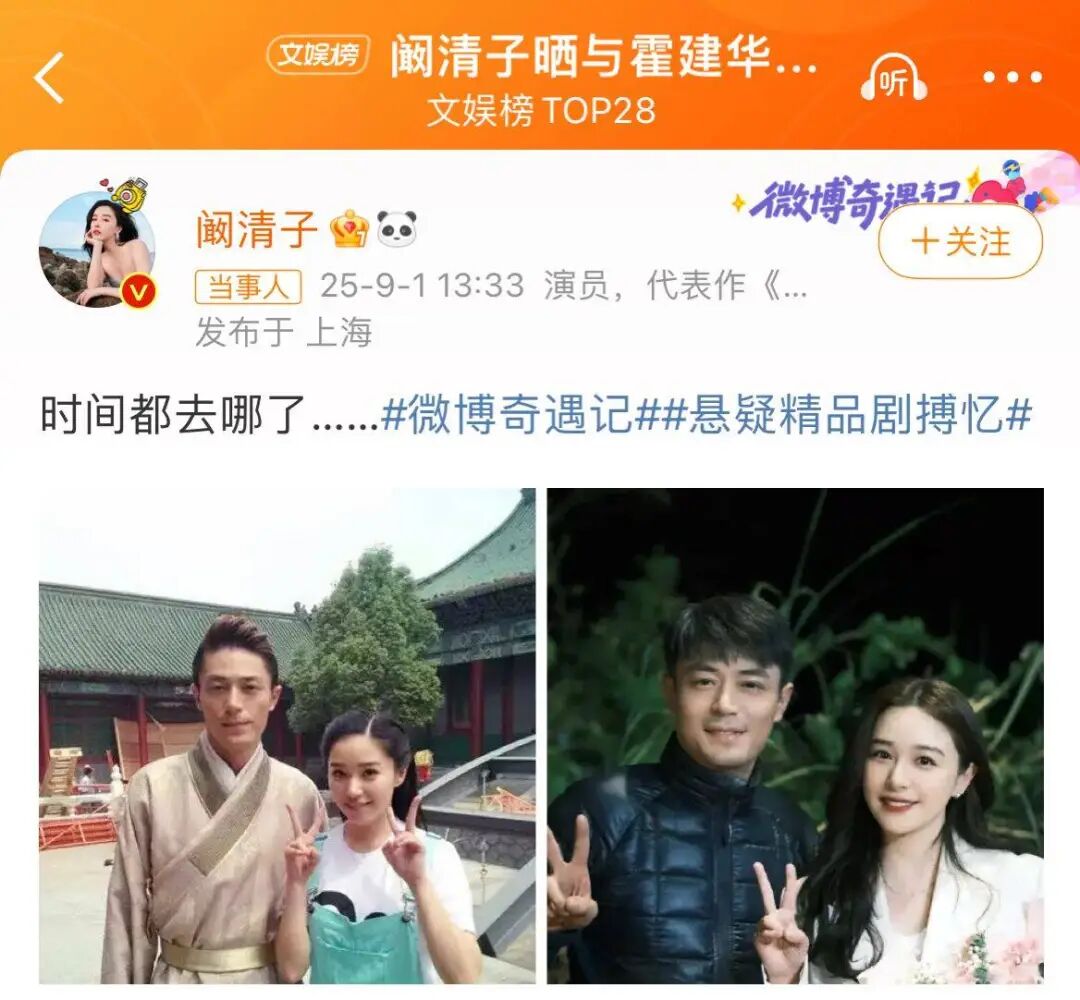
Task: Go back using the top-left arrow
Action: tap(50, 78)
